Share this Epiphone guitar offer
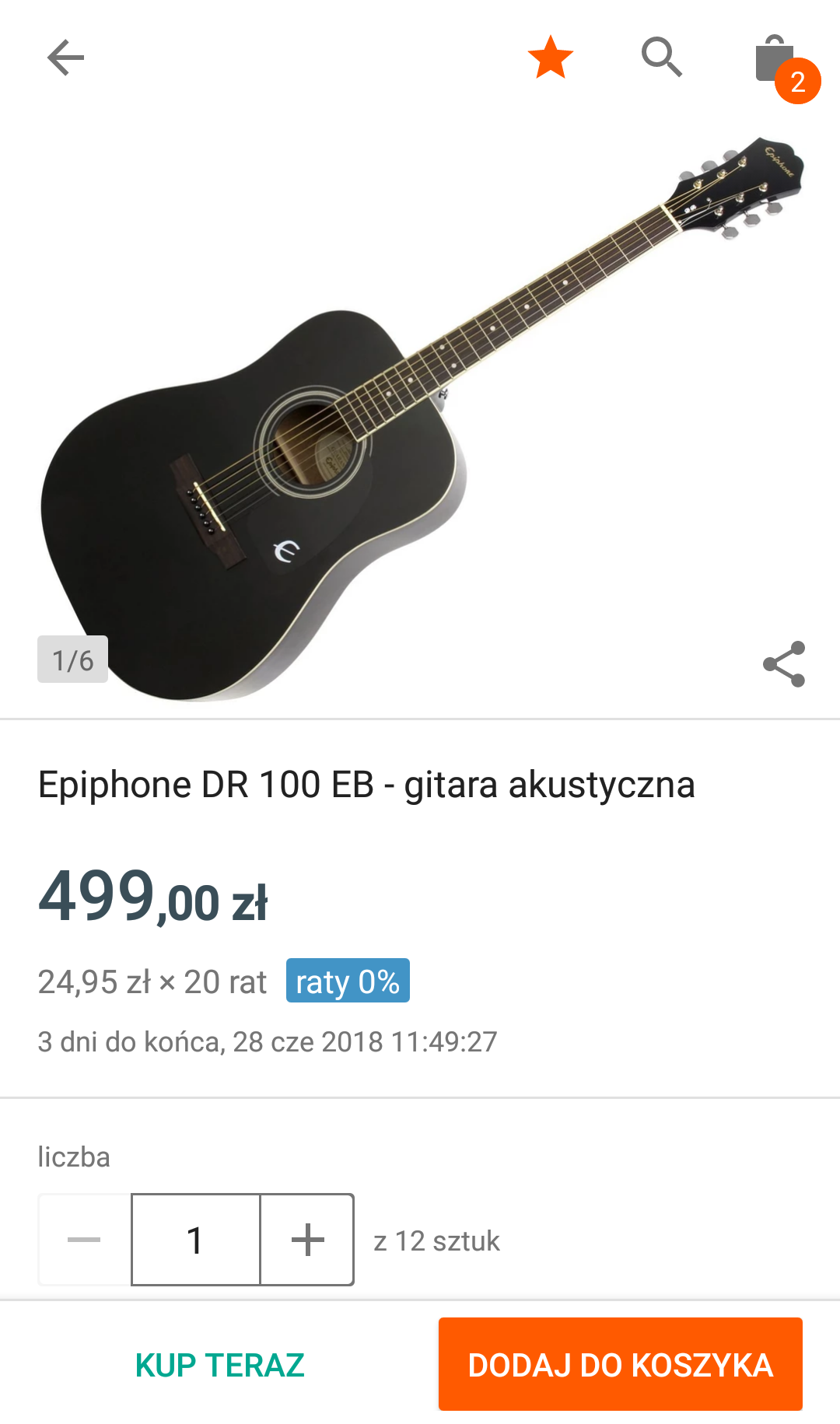The width and height of the screenshot is (840, 1424). (x=783, y=664)
